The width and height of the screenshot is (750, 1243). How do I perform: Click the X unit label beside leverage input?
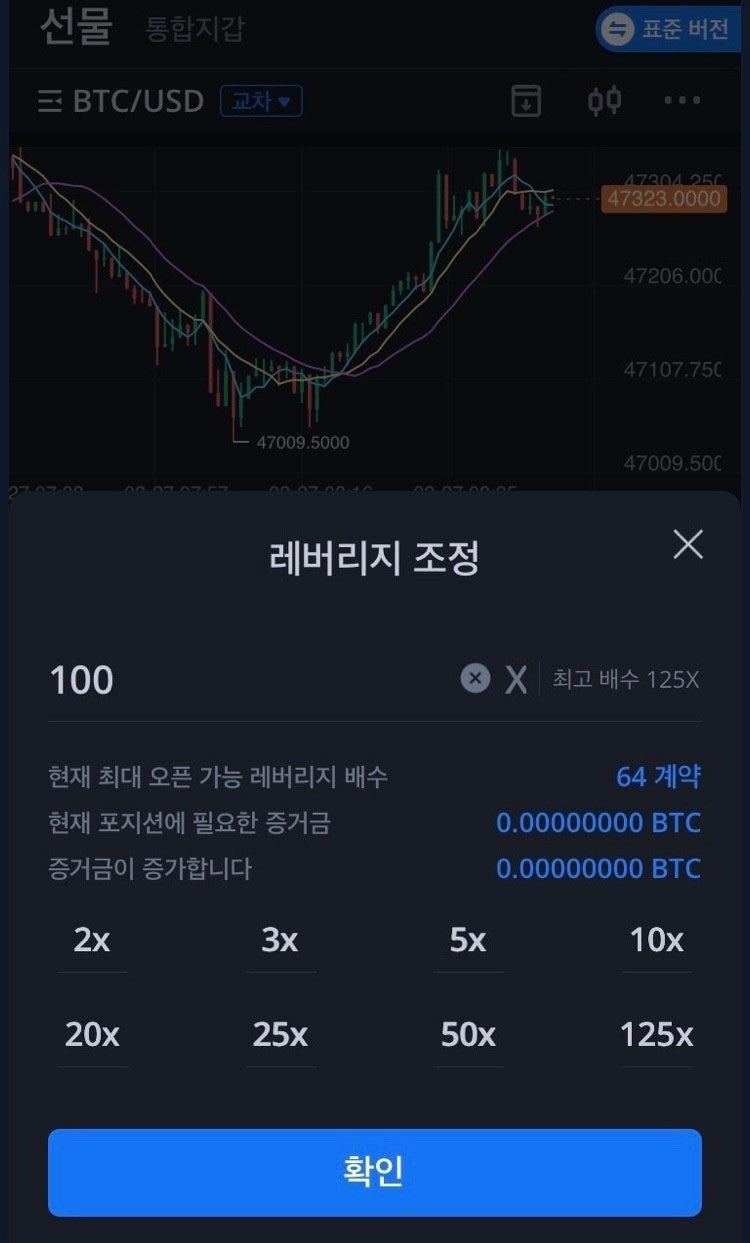(x=516, y=678)
